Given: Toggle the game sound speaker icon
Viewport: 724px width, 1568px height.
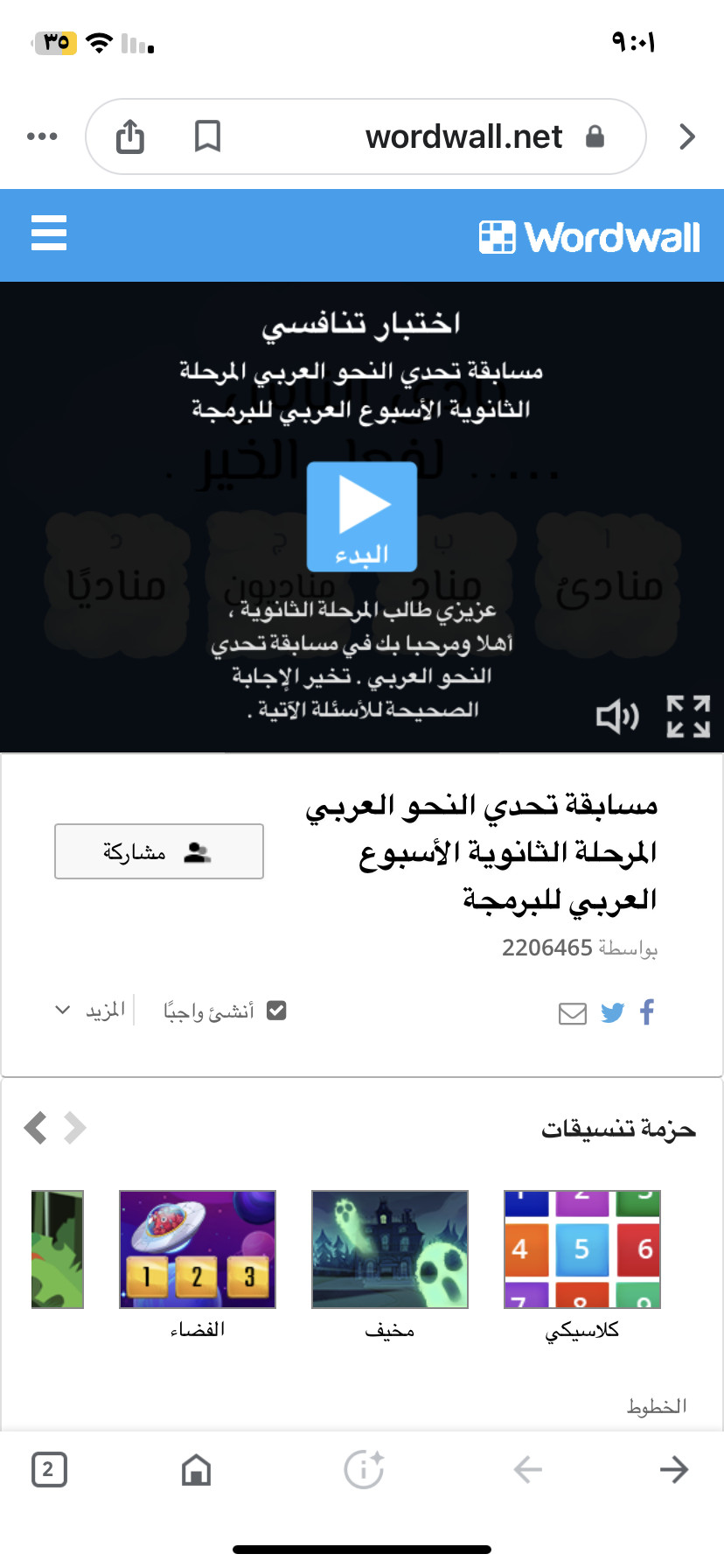Looking at the screenshot, I should pos(617,717).
